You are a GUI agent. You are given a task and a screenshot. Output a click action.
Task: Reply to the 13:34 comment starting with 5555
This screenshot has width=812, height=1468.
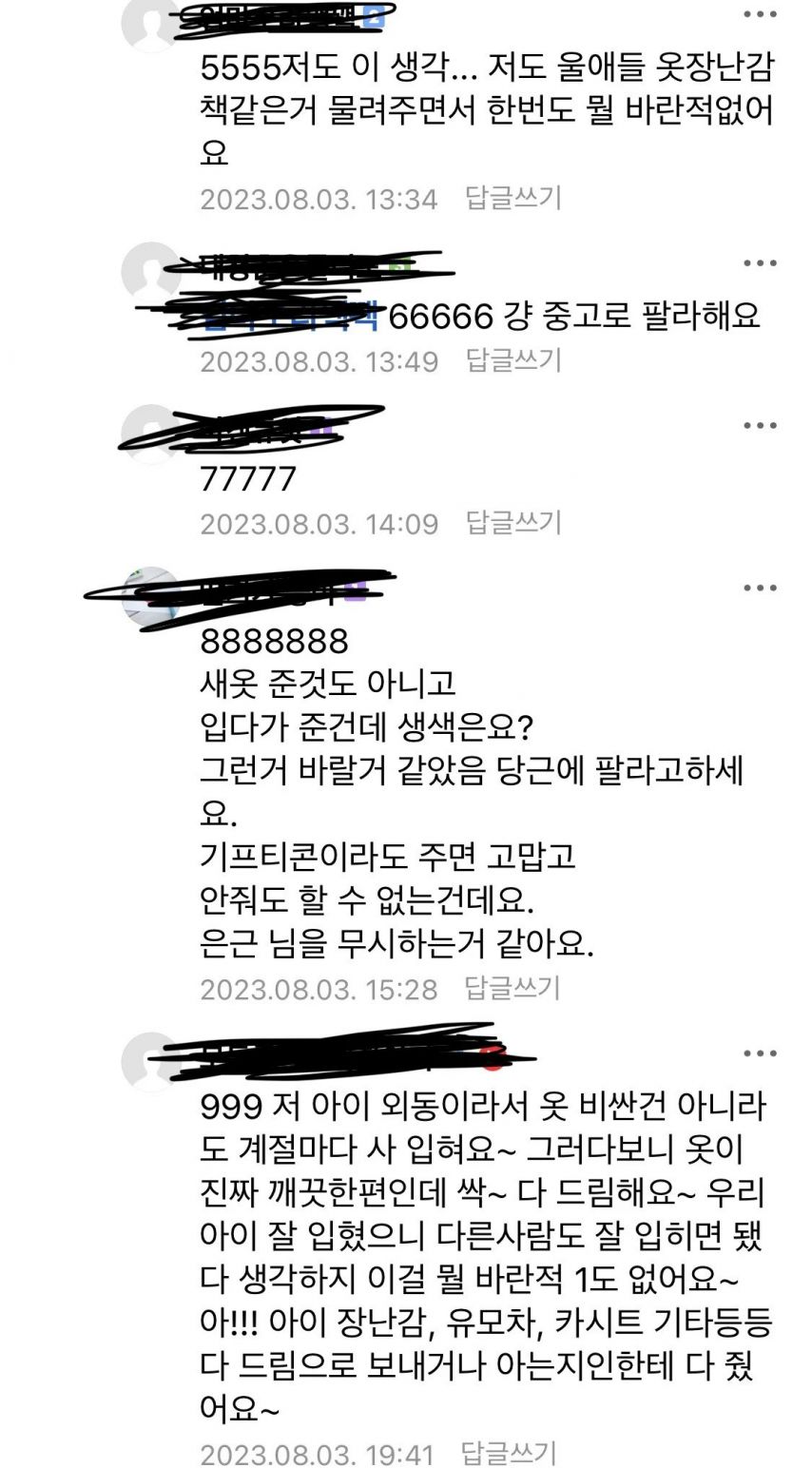tap(513, 199)
